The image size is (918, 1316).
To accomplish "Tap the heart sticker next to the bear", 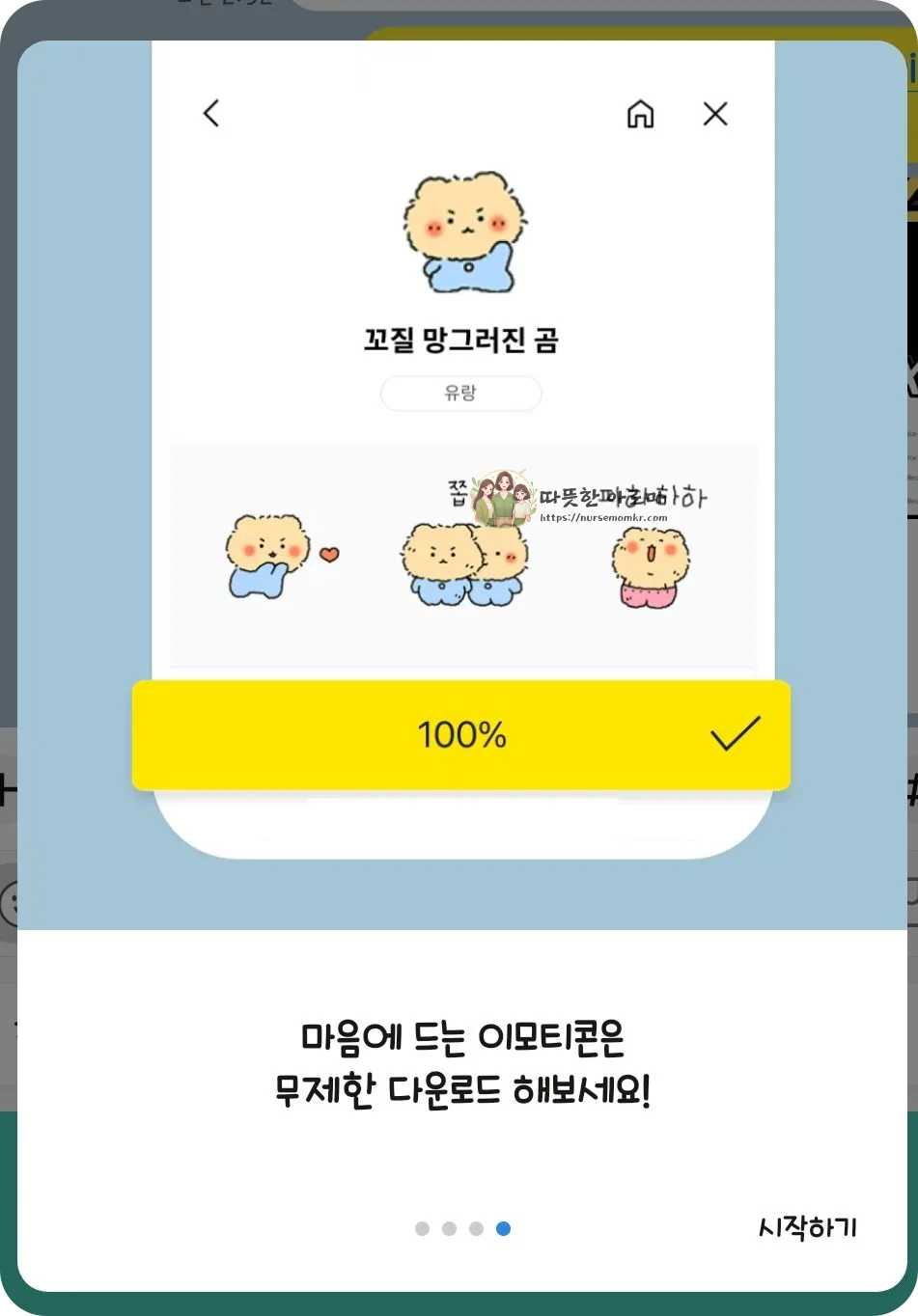I will (328, 553).
